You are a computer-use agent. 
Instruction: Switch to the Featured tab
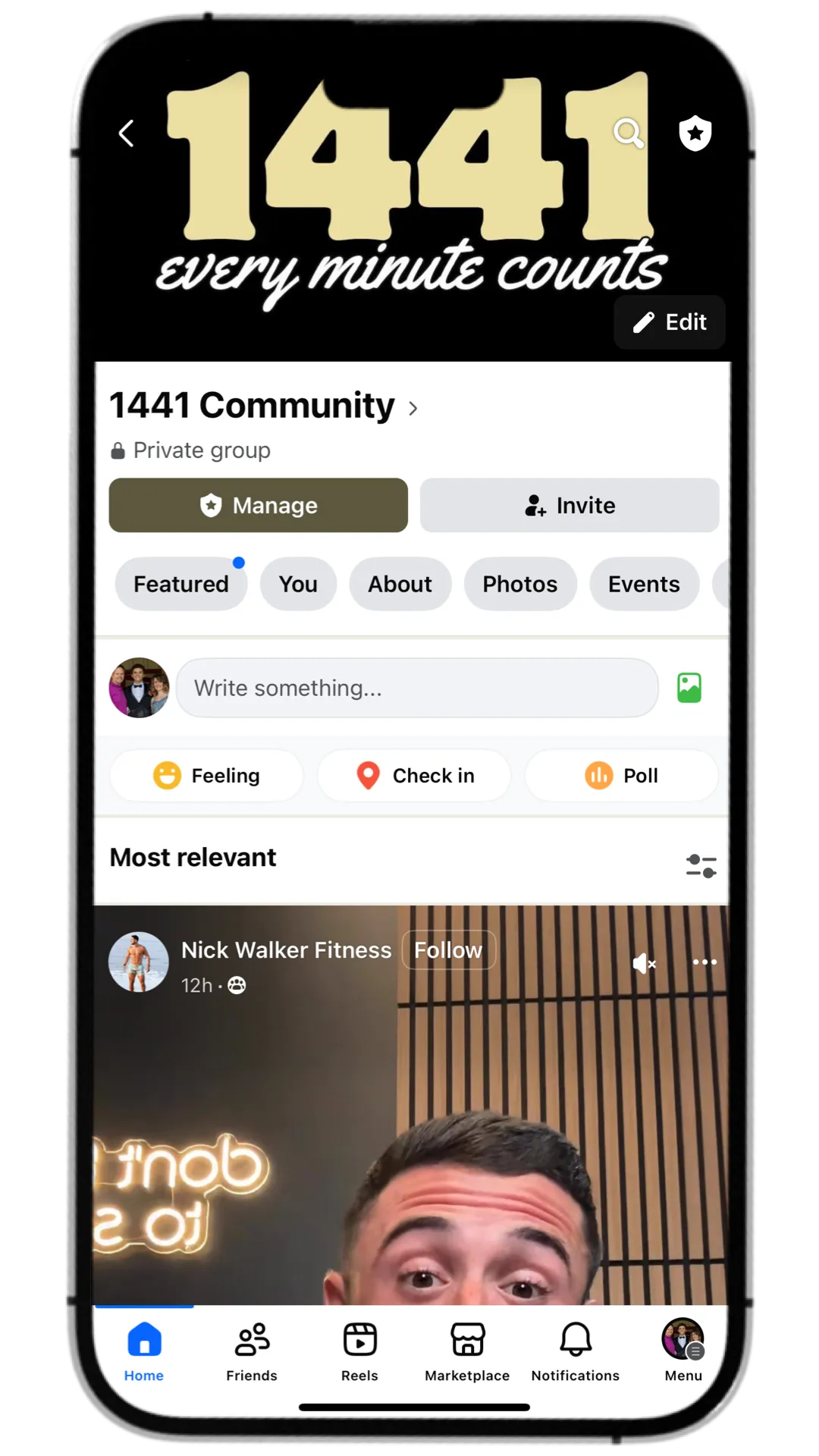(181, 584)
